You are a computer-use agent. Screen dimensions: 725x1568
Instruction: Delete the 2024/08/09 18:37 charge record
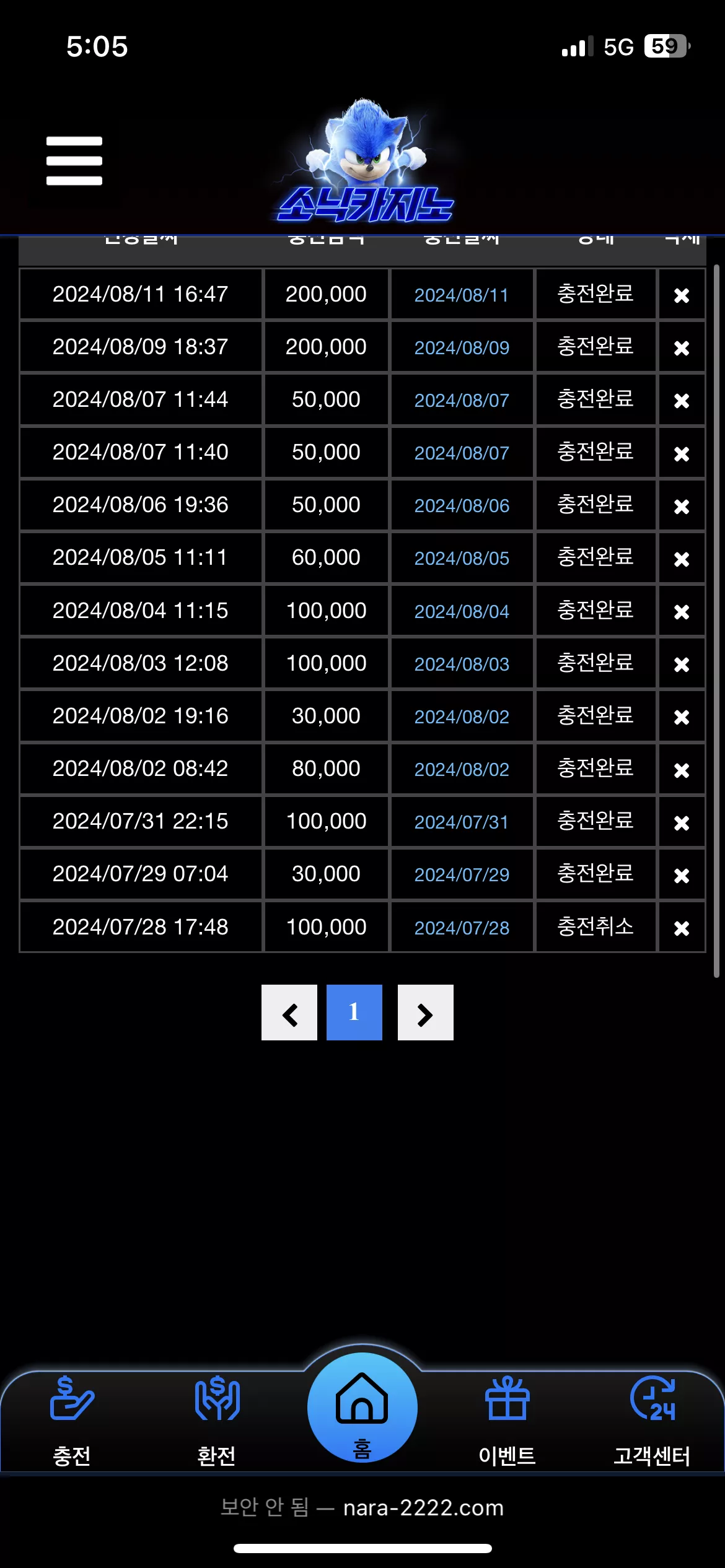(682, 348)
